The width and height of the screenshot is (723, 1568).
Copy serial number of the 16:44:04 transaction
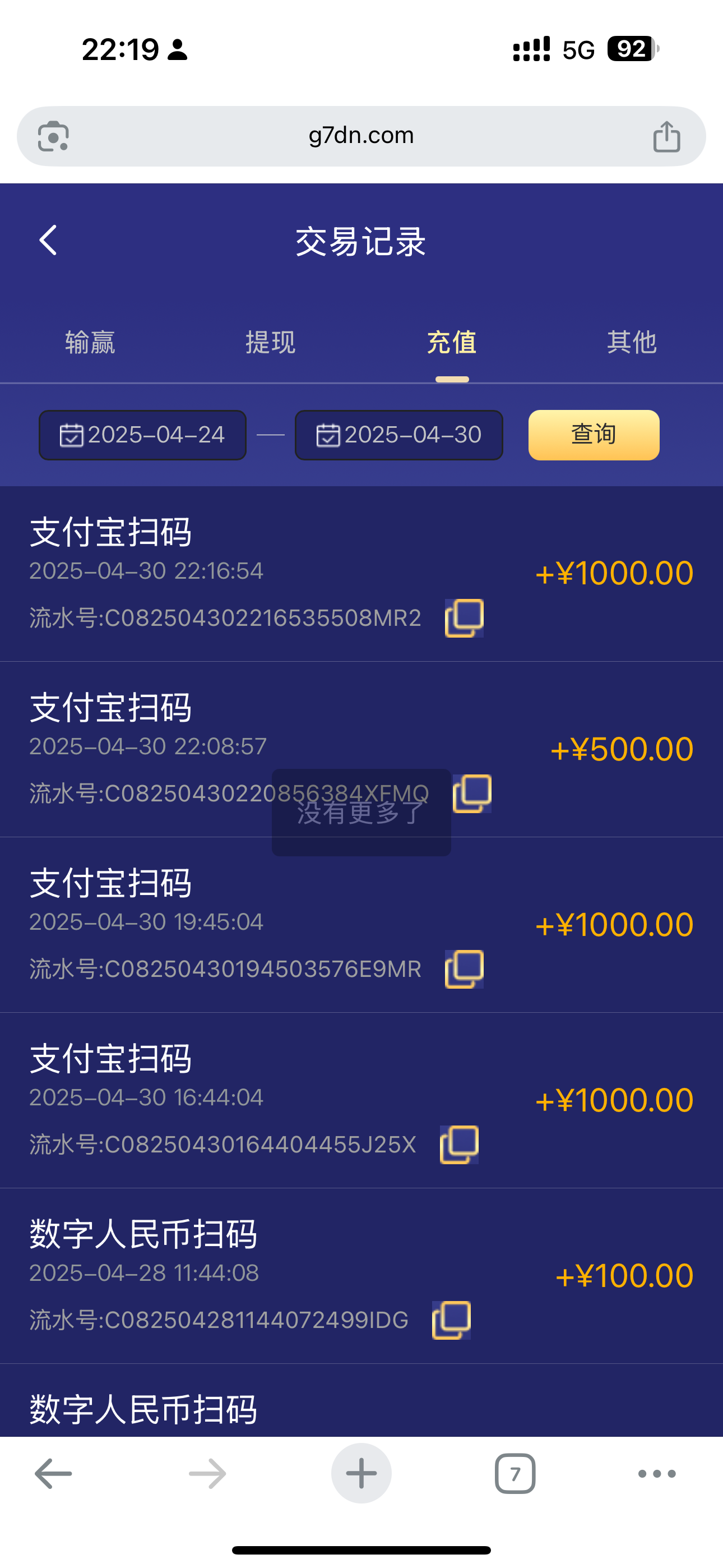460,1145
